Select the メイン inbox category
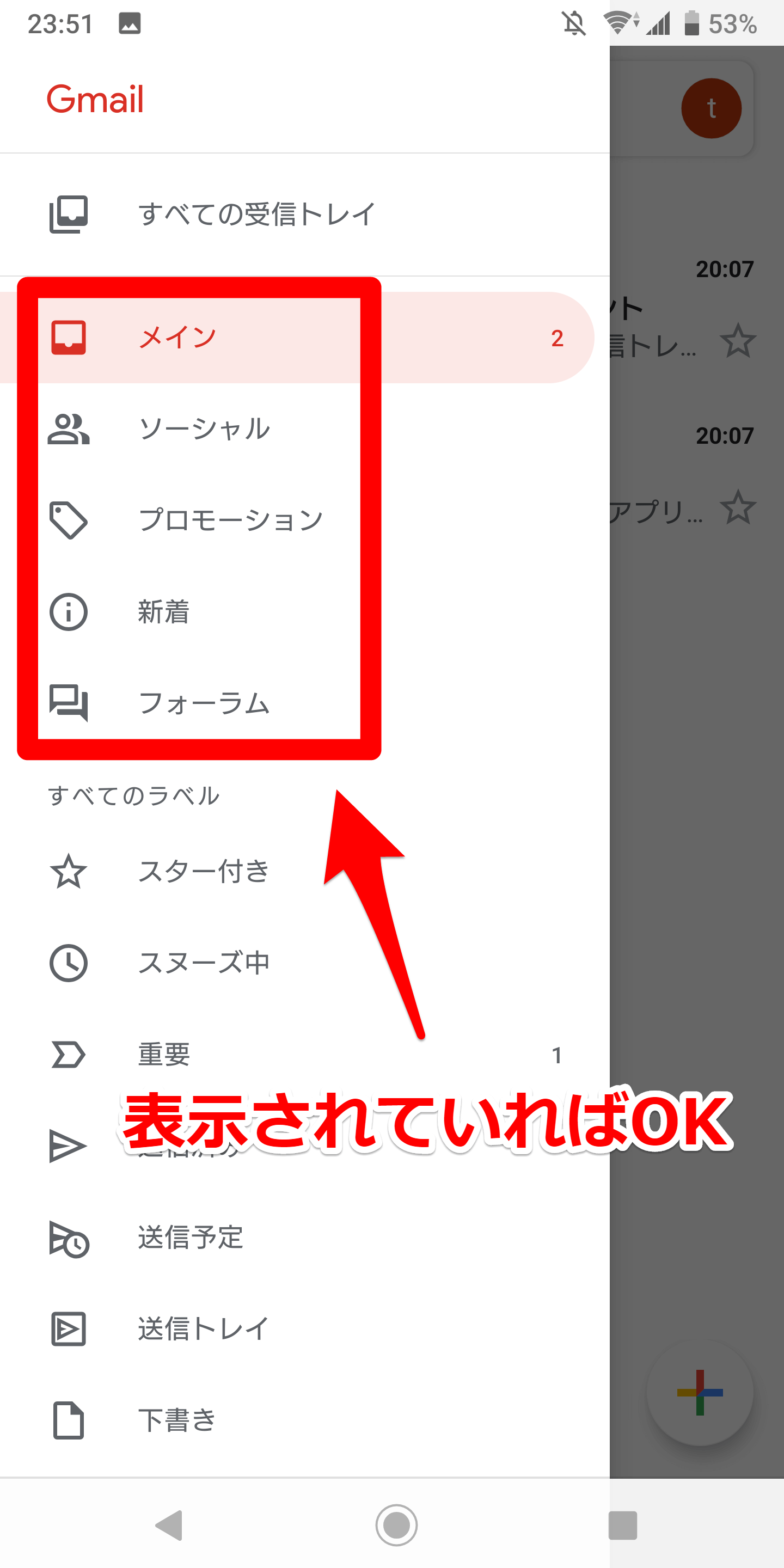 tap(297, 337)
